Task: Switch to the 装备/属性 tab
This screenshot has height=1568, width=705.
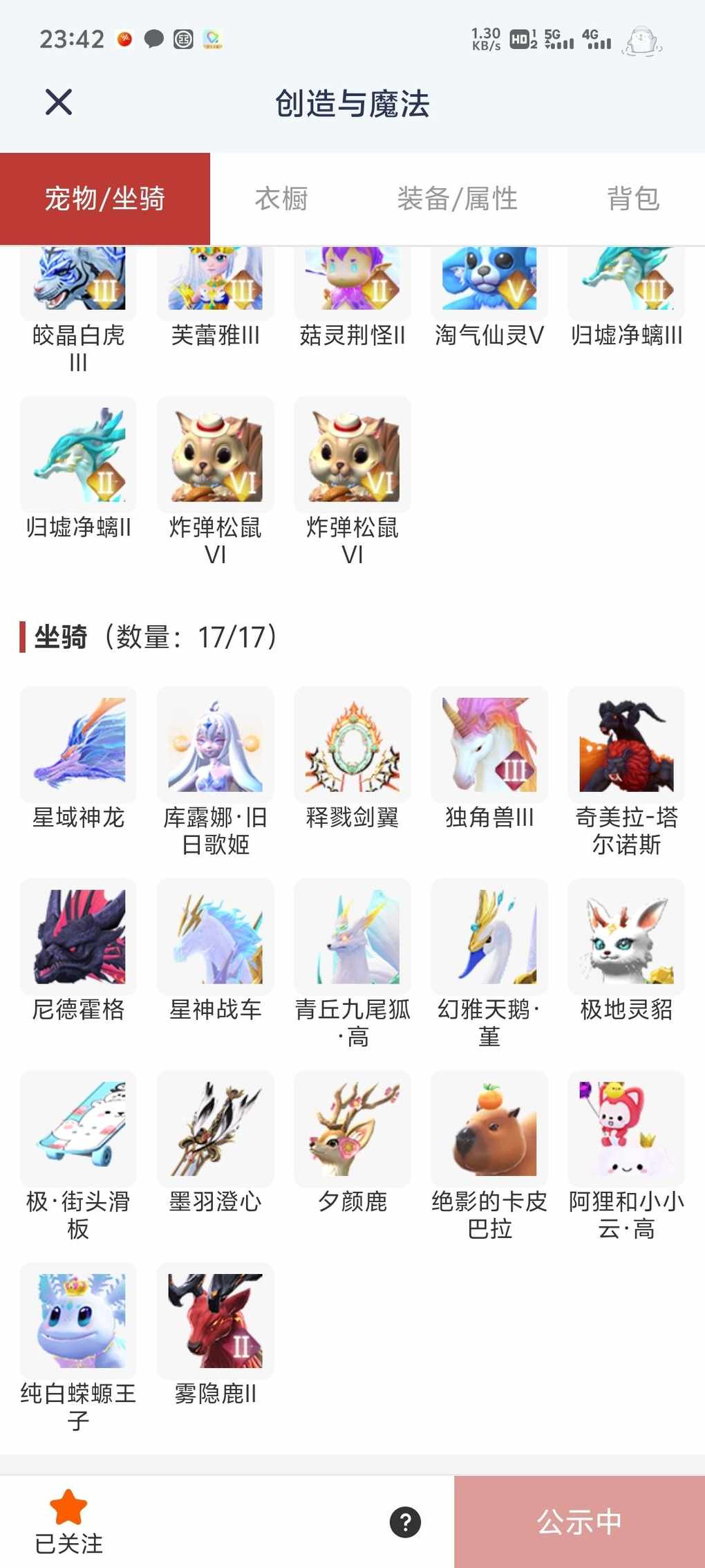Action: [x=457, y=199]
